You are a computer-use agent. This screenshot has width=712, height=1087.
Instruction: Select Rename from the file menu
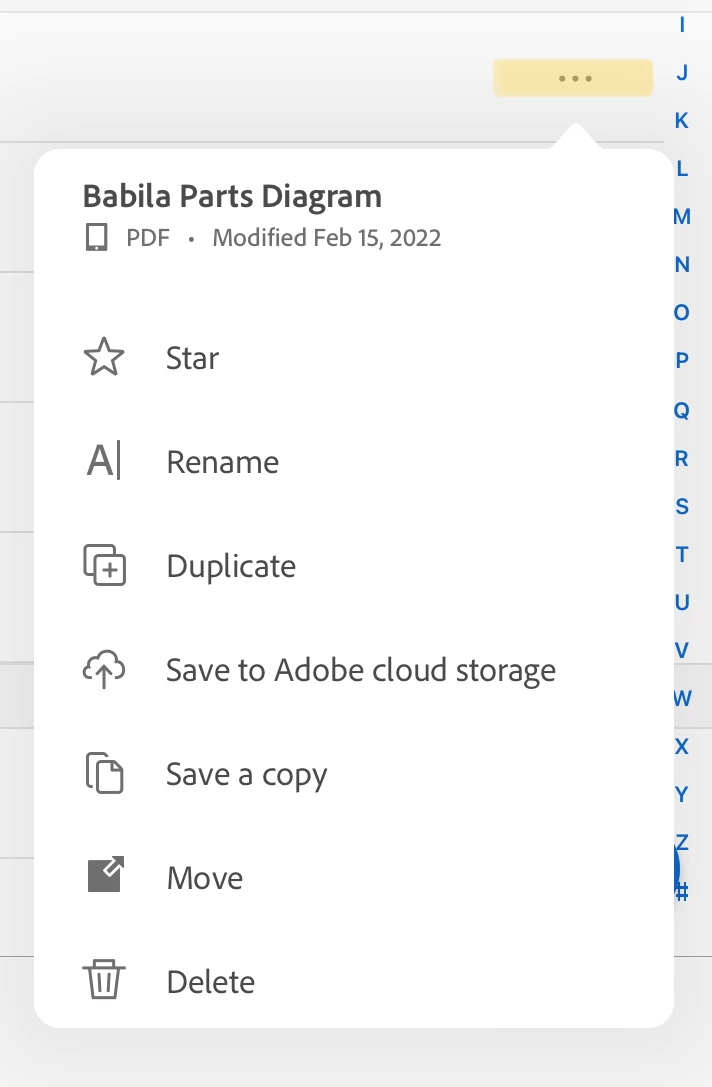(x=222, y=462)
